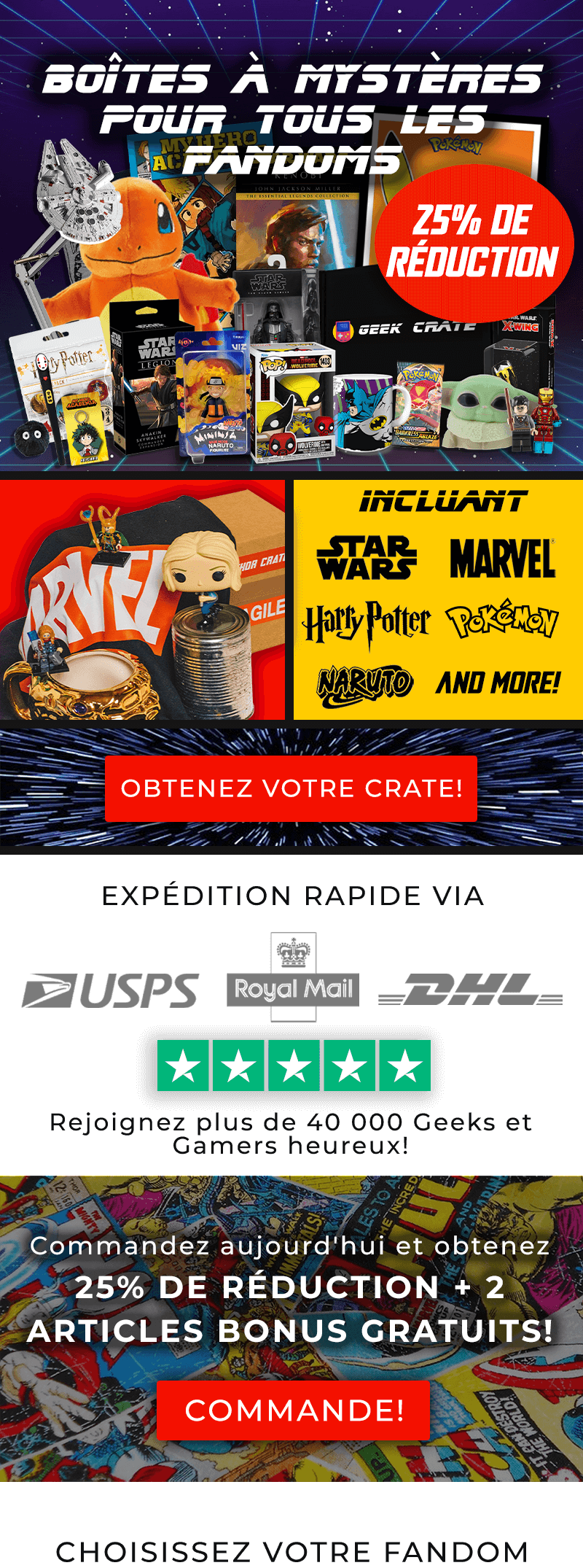Tap the OBTENEZ VOTRE CRATE! button
Image resolution: width=583 pixels, height=1568 pixels.
pos(291,788)
